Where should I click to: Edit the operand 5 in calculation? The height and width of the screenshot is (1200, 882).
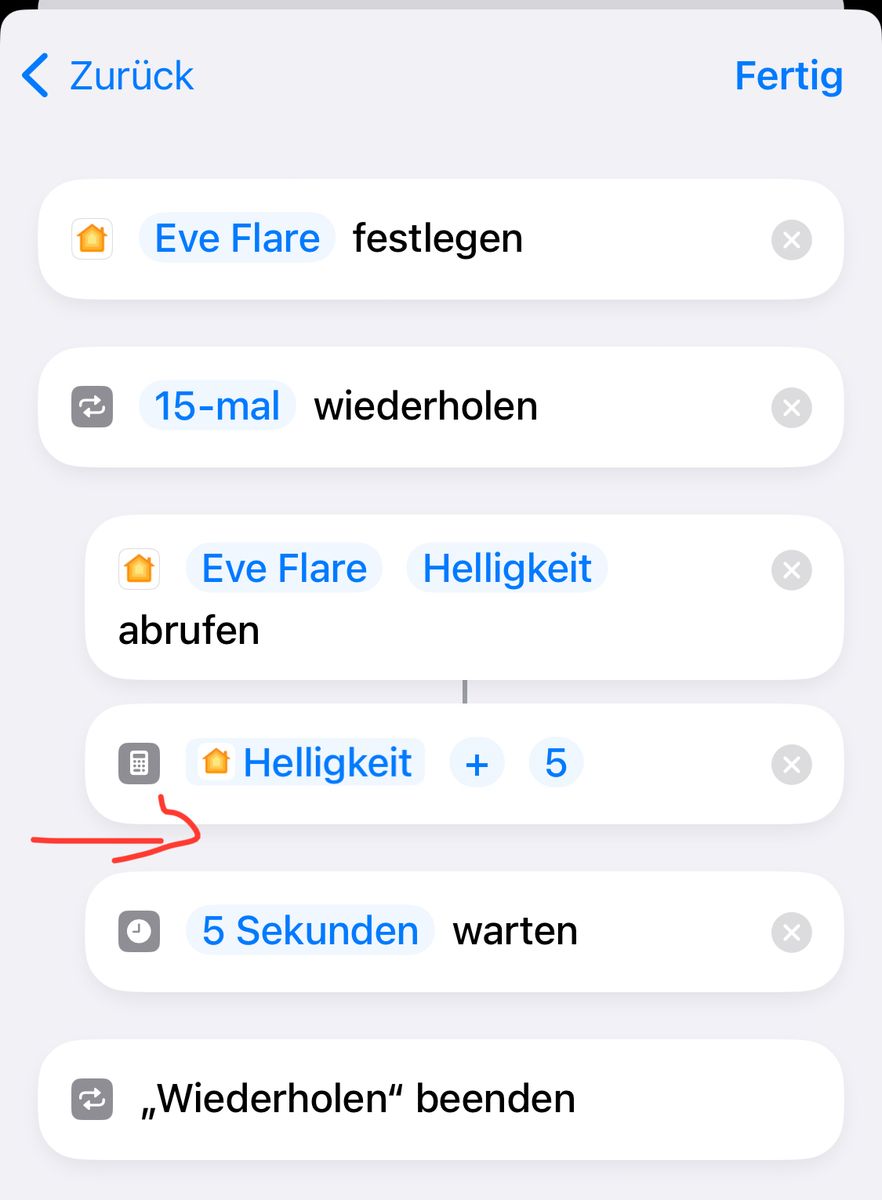click(x=555, y=764)
